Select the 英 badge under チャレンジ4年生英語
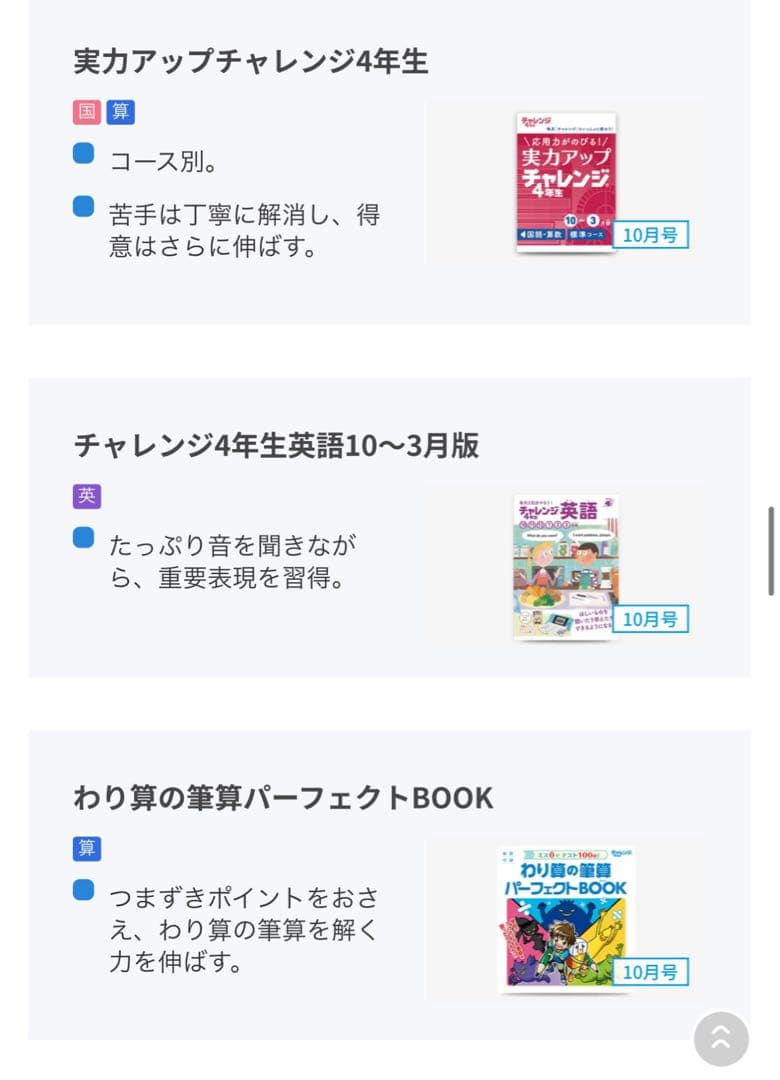Image resolution: width=780 pixels, height=1080 pixels. (x=86, y=496)
